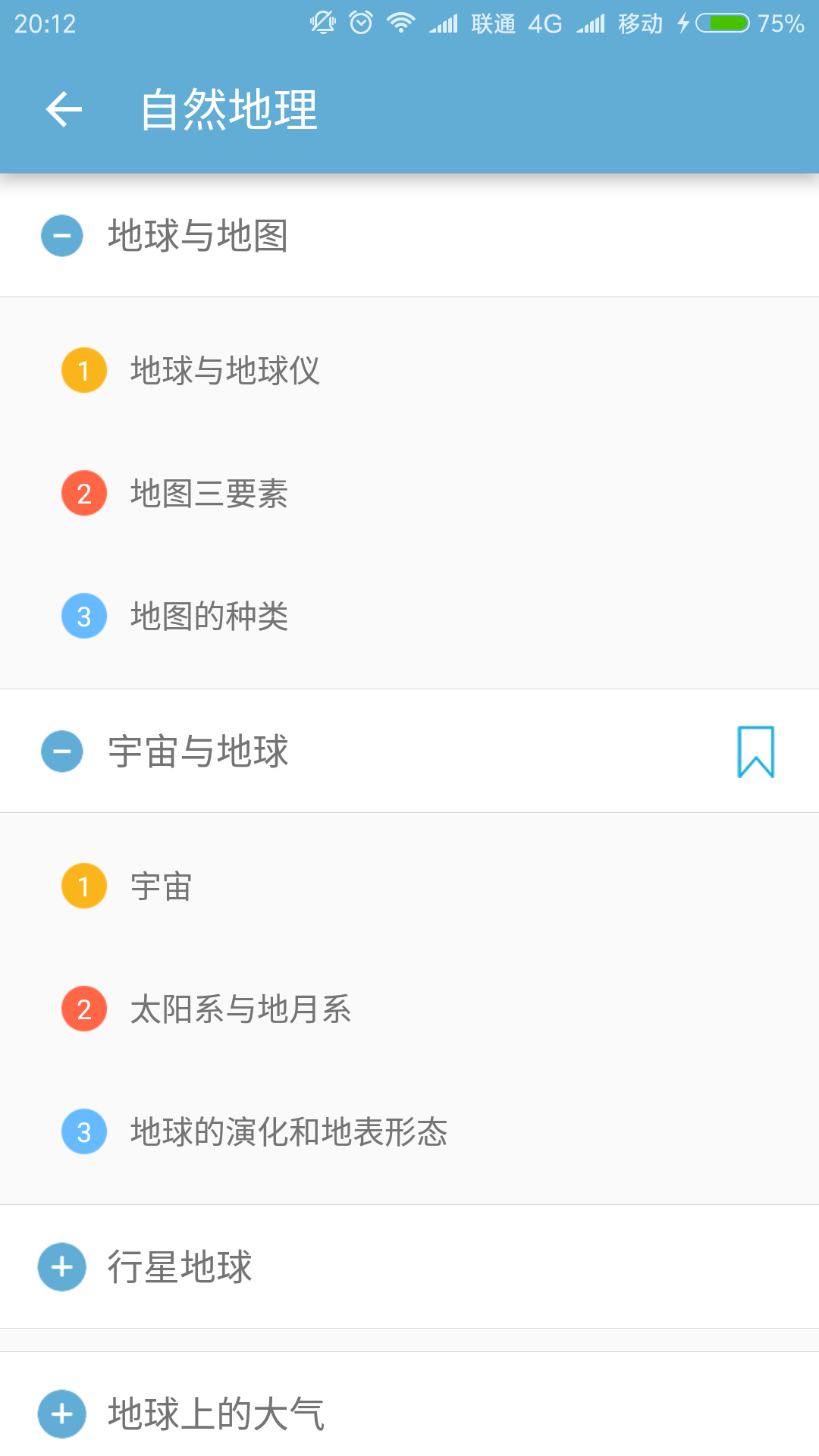Tap the bookmark icon on 宇宙与地球
This screenshot has width=819, height=1456.
point(755,752)
